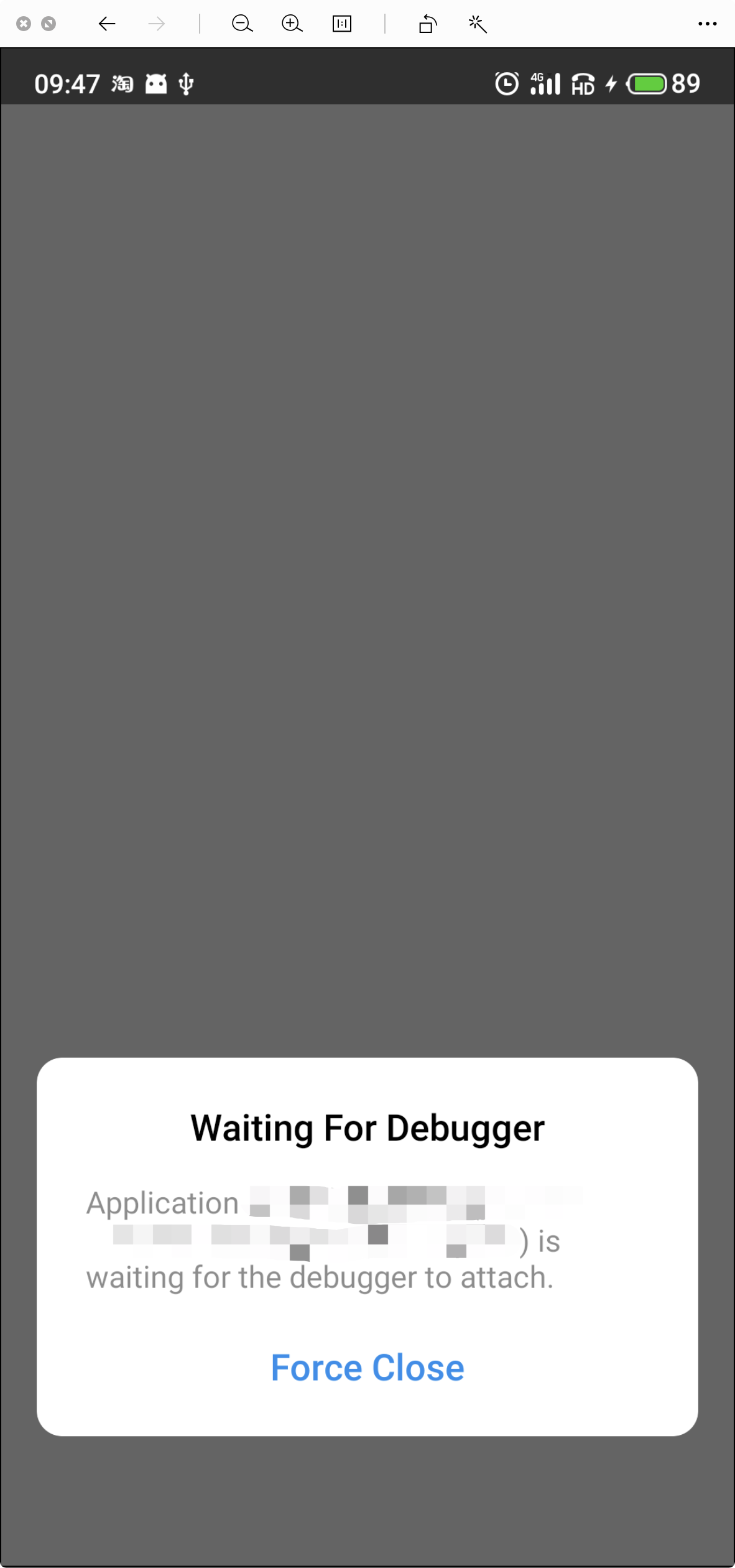The image size is (735, 1568).
Task: Zoom in on the image
Action: click(x=292, y=24)
